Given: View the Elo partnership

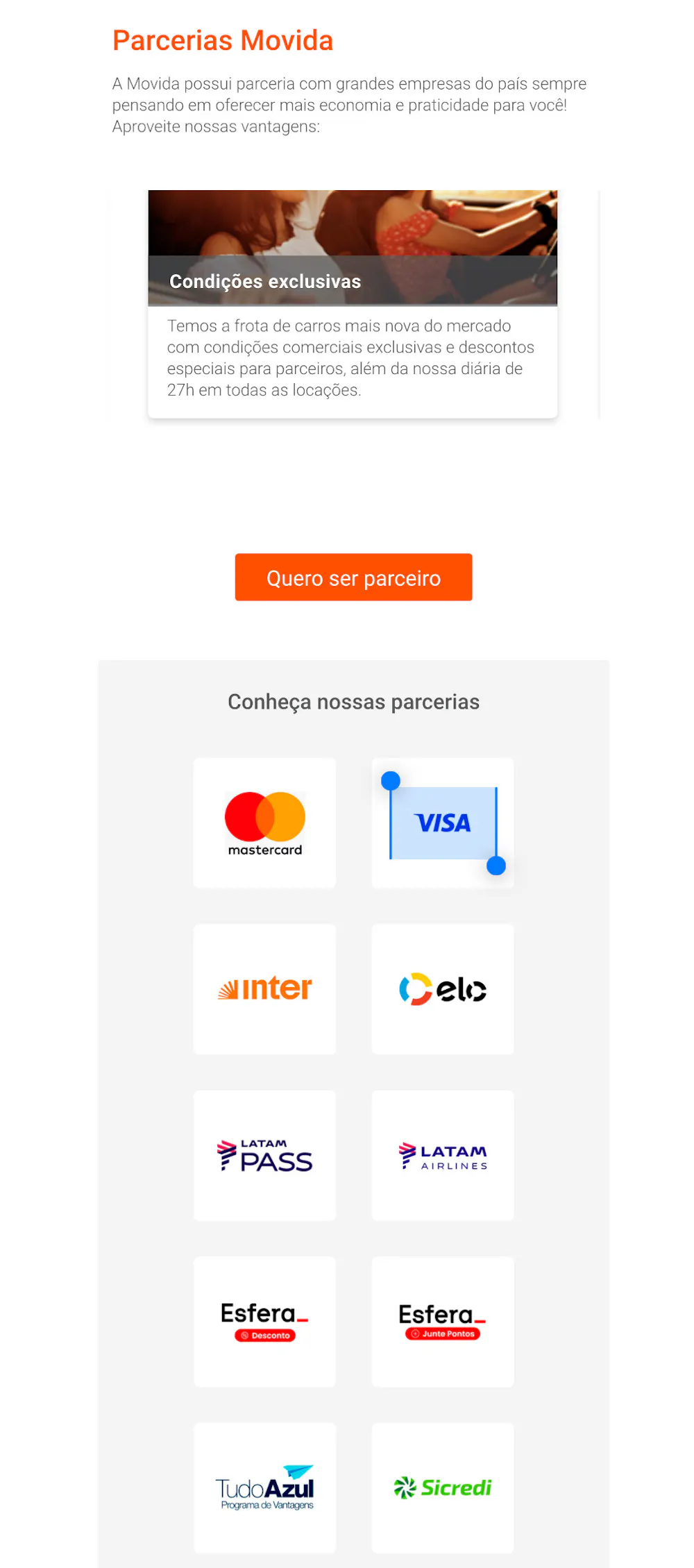Looking at the screenshot, I should [x=443, y=989].
